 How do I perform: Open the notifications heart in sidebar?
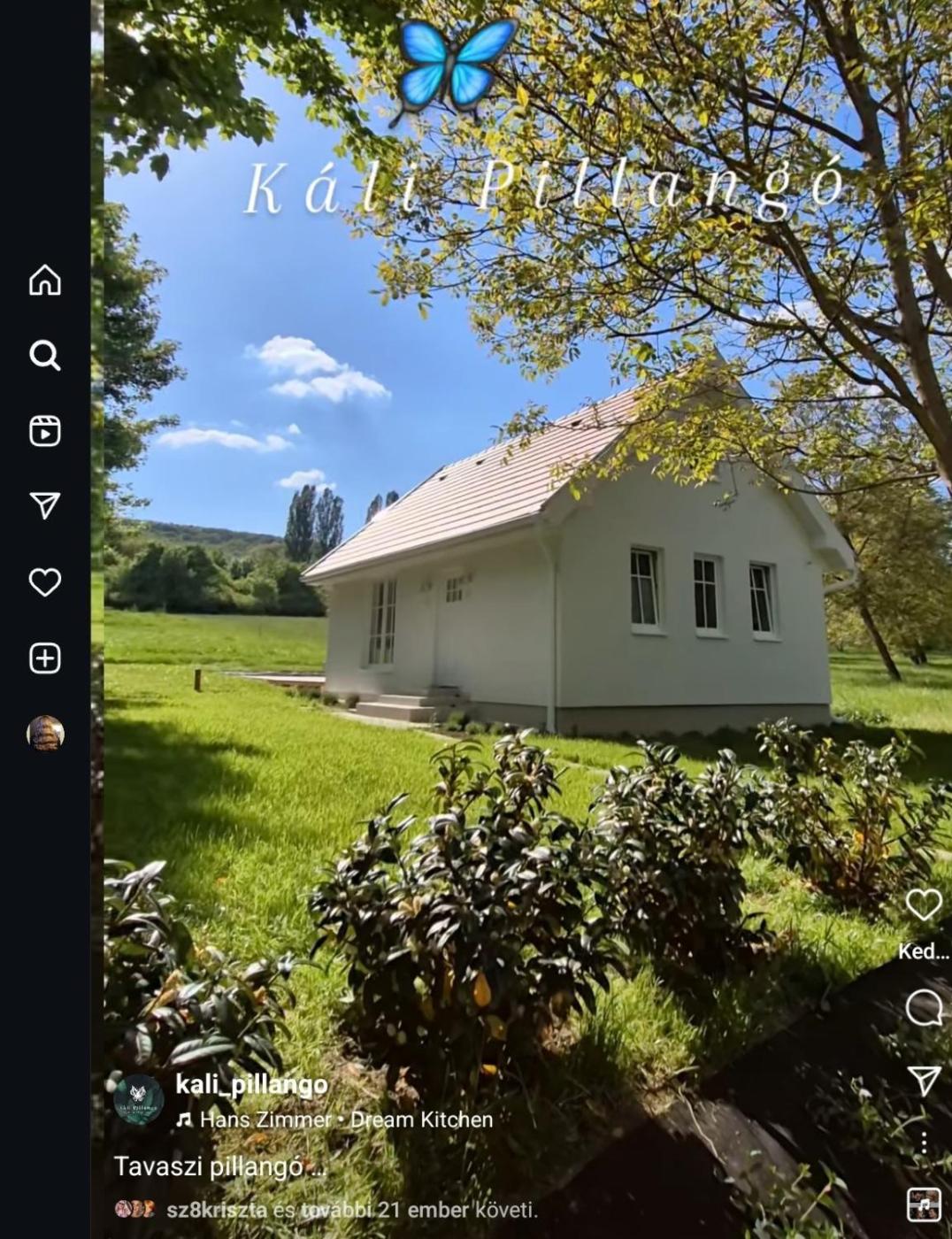coord(45,582)
